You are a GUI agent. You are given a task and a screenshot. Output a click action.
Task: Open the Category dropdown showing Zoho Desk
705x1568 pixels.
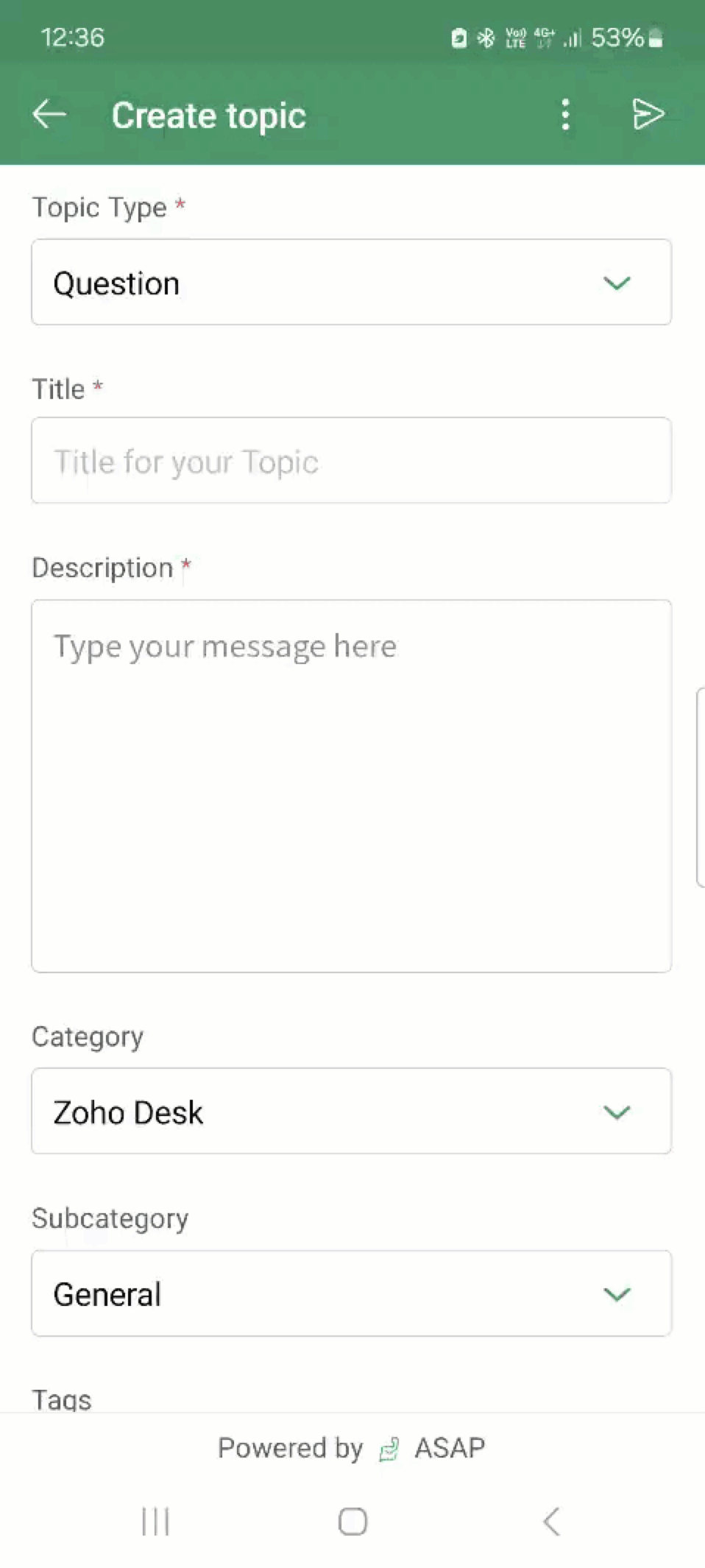pyautogui.click(x=351, y=1111)
